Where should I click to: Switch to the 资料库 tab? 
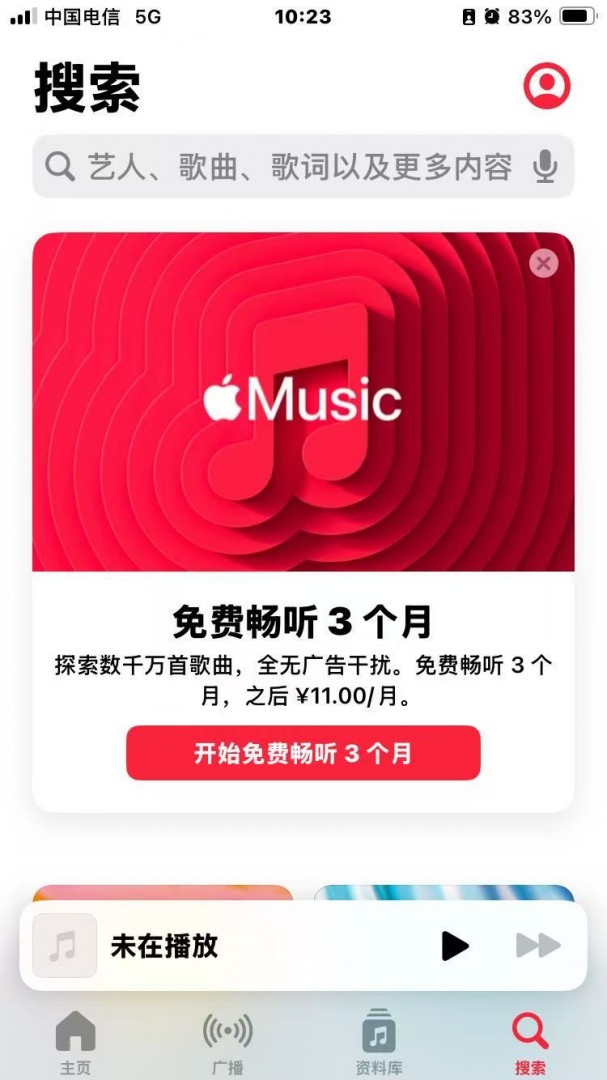click(x=379, y=1041)
